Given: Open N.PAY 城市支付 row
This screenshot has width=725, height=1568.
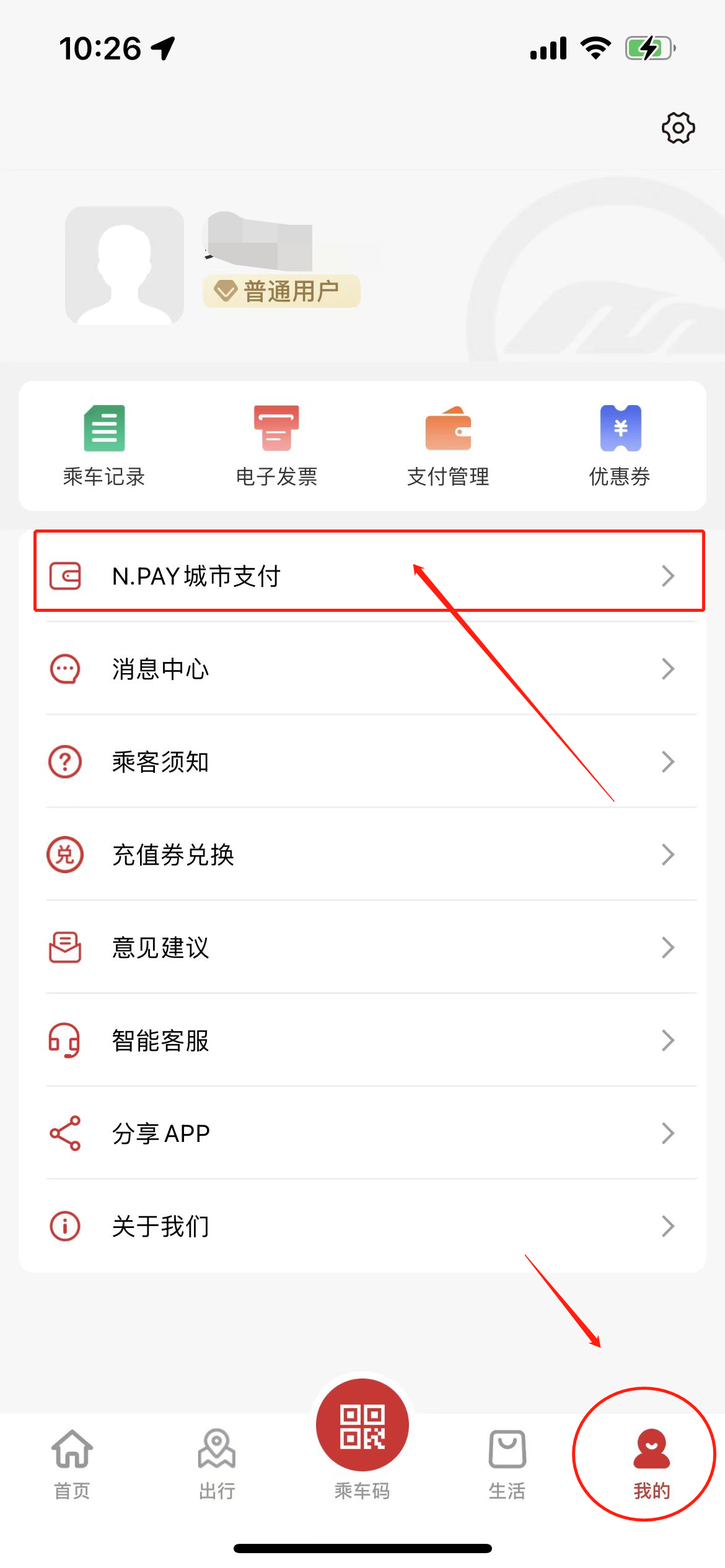Looking at the screenshot, I should point(369,576).
